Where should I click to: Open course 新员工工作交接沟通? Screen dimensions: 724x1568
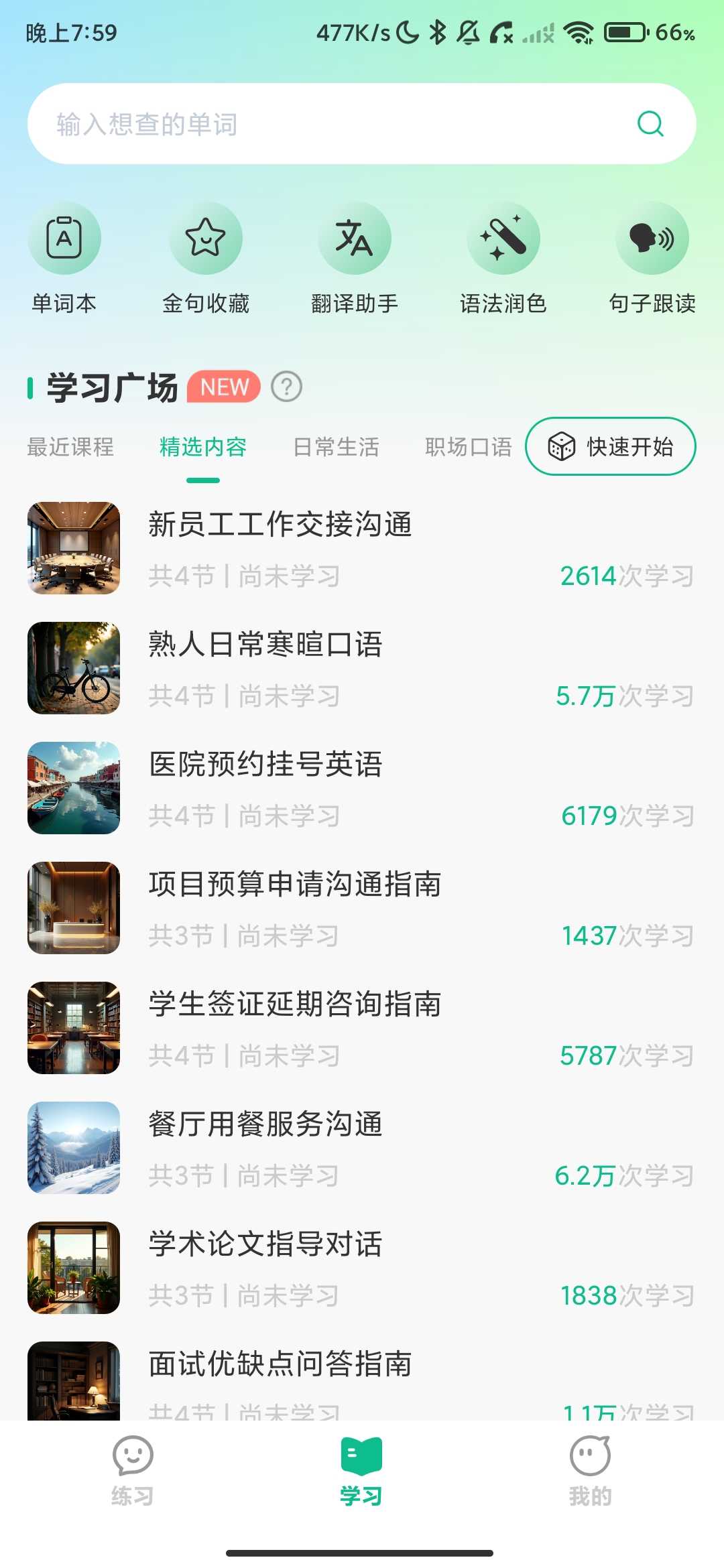(361, 548)
